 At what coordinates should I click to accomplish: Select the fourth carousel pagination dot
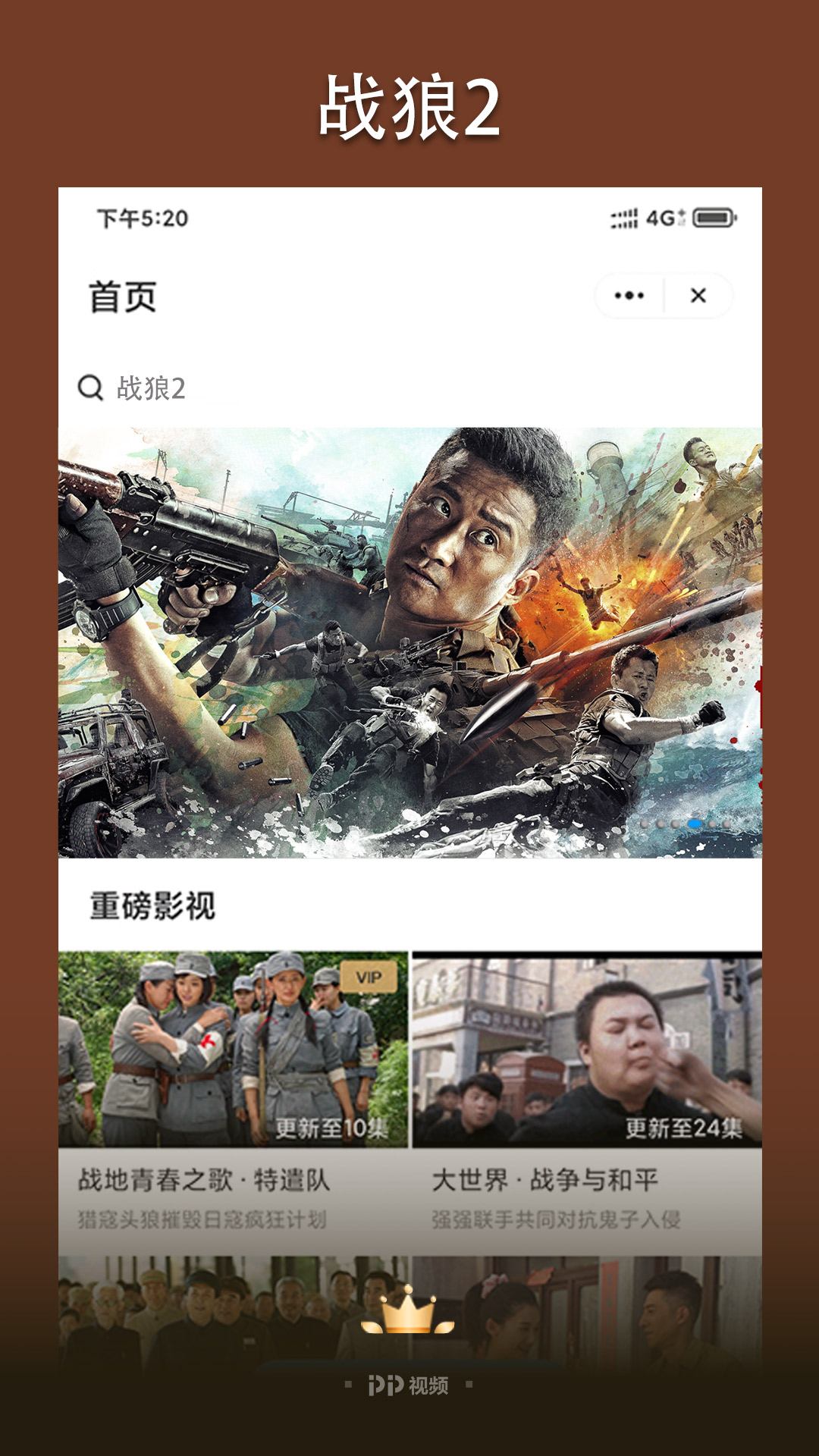point(695,825)
